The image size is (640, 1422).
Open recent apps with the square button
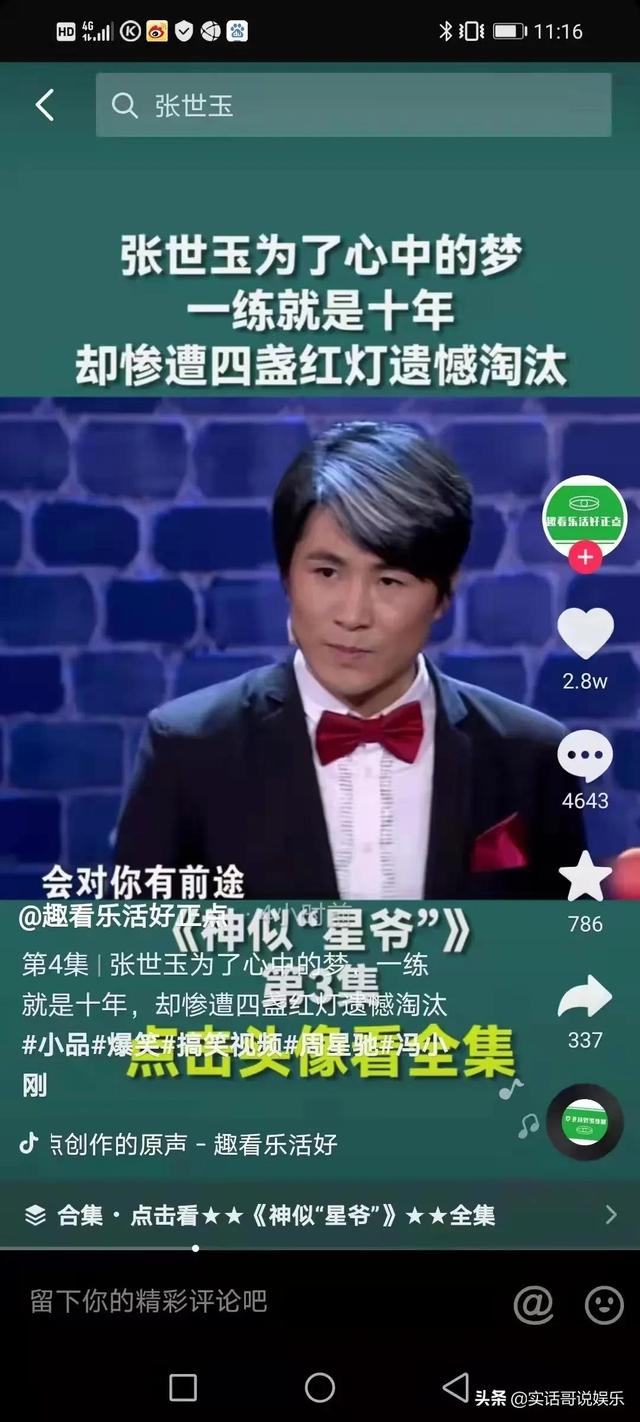click(183, 1387)
